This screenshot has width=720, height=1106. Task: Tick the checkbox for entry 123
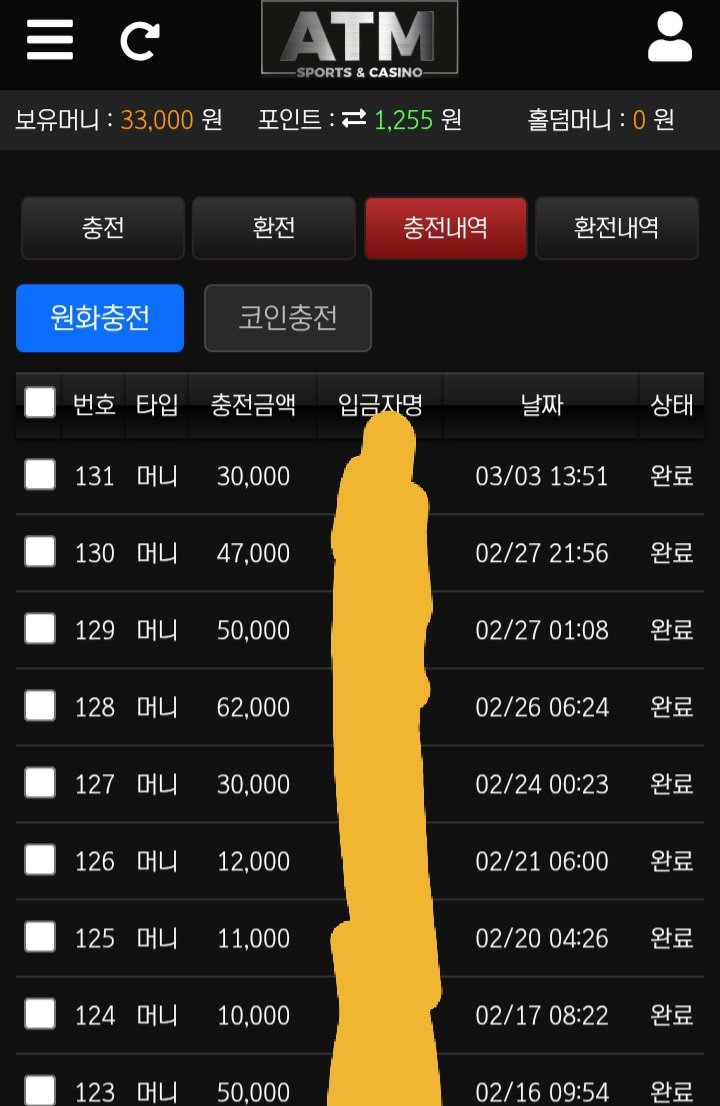click(40, 1090)
